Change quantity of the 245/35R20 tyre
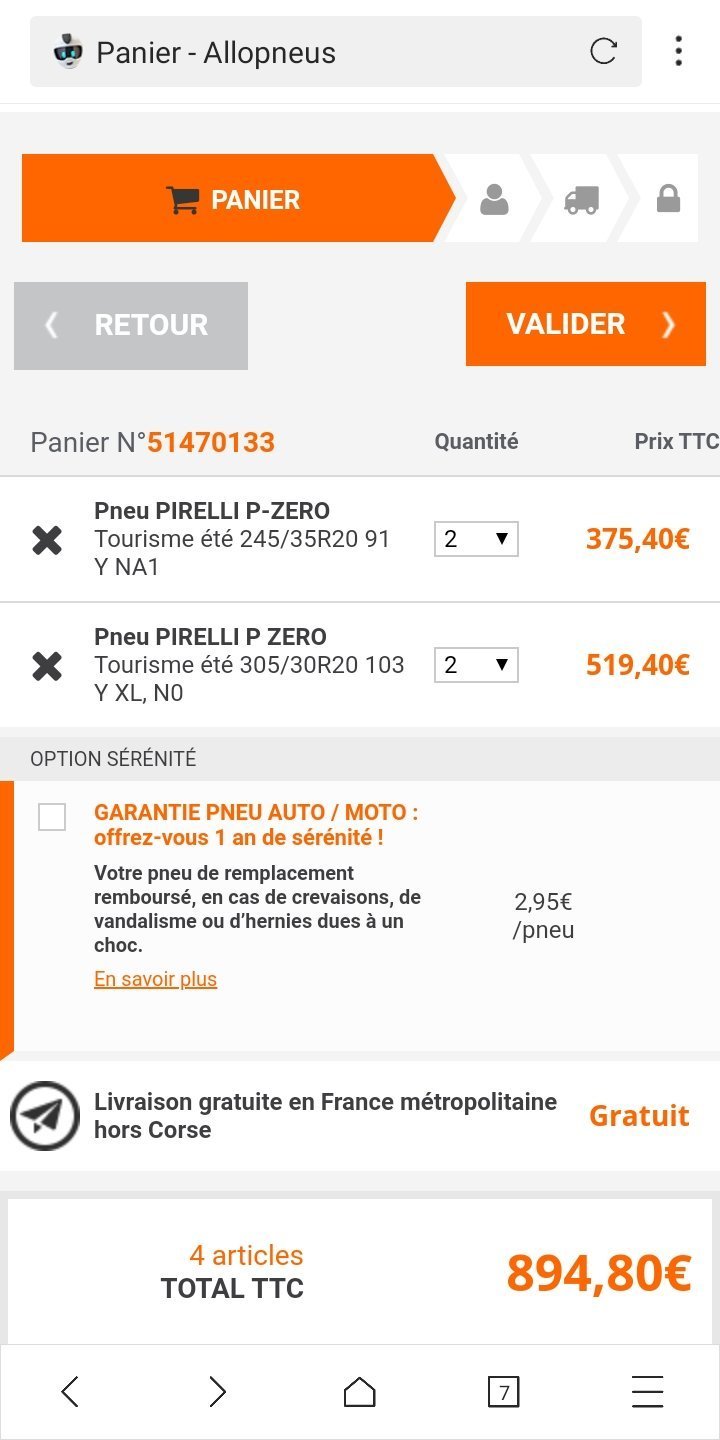 476,539
